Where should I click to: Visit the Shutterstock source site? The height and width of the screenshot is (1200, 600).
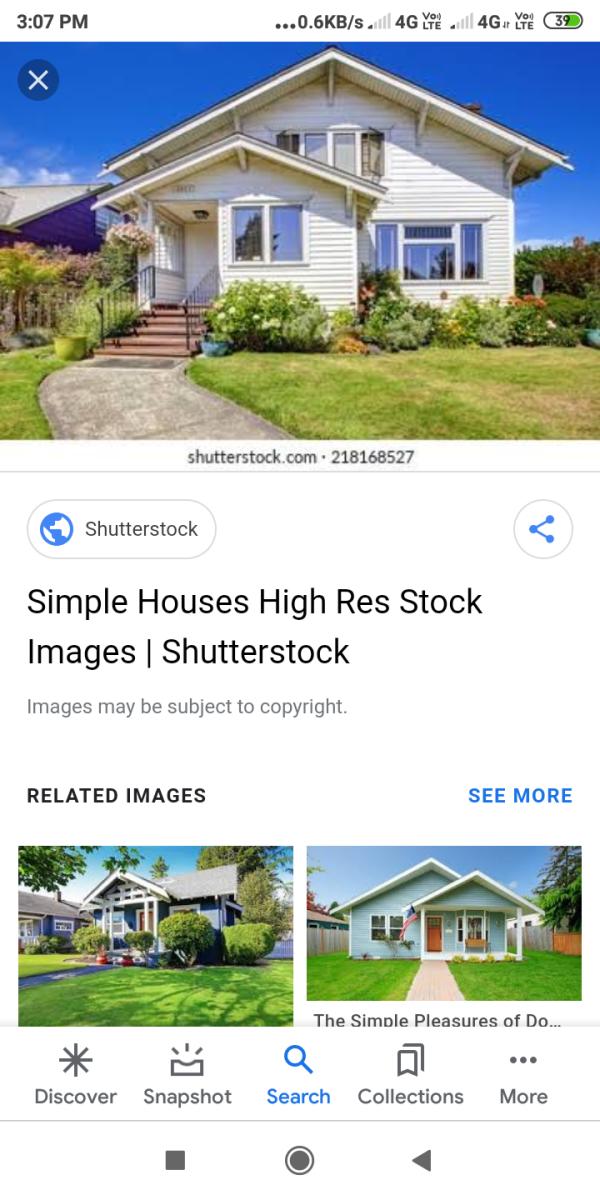coord(121,529)
